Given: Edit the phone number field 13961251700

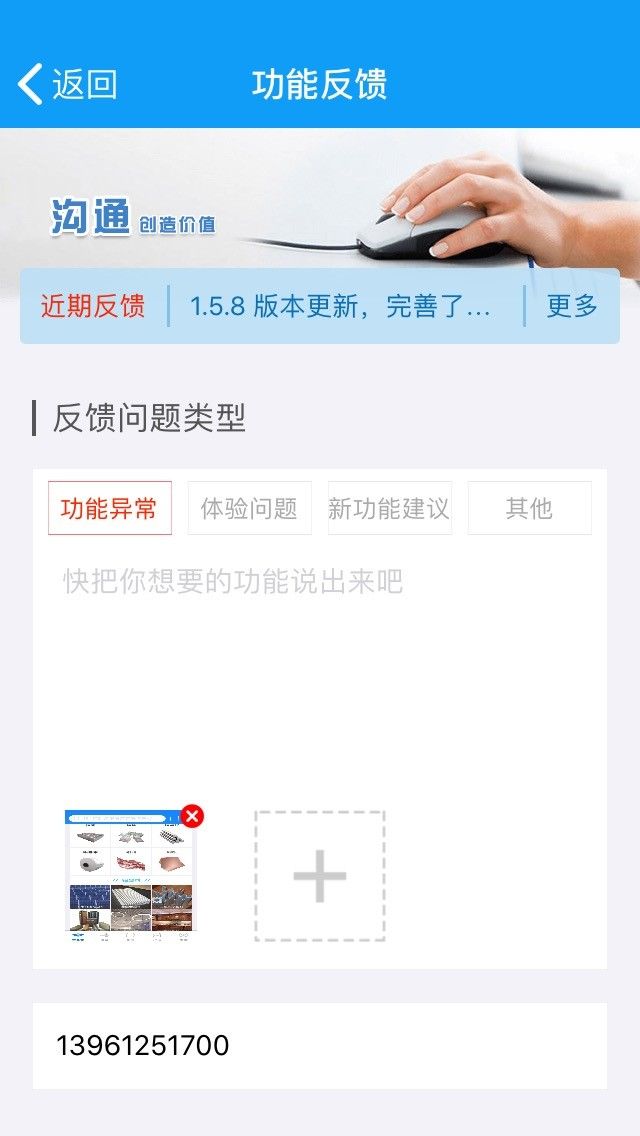Looking at the screenshot, I should pyautogui.click(x=320, y=1045).
